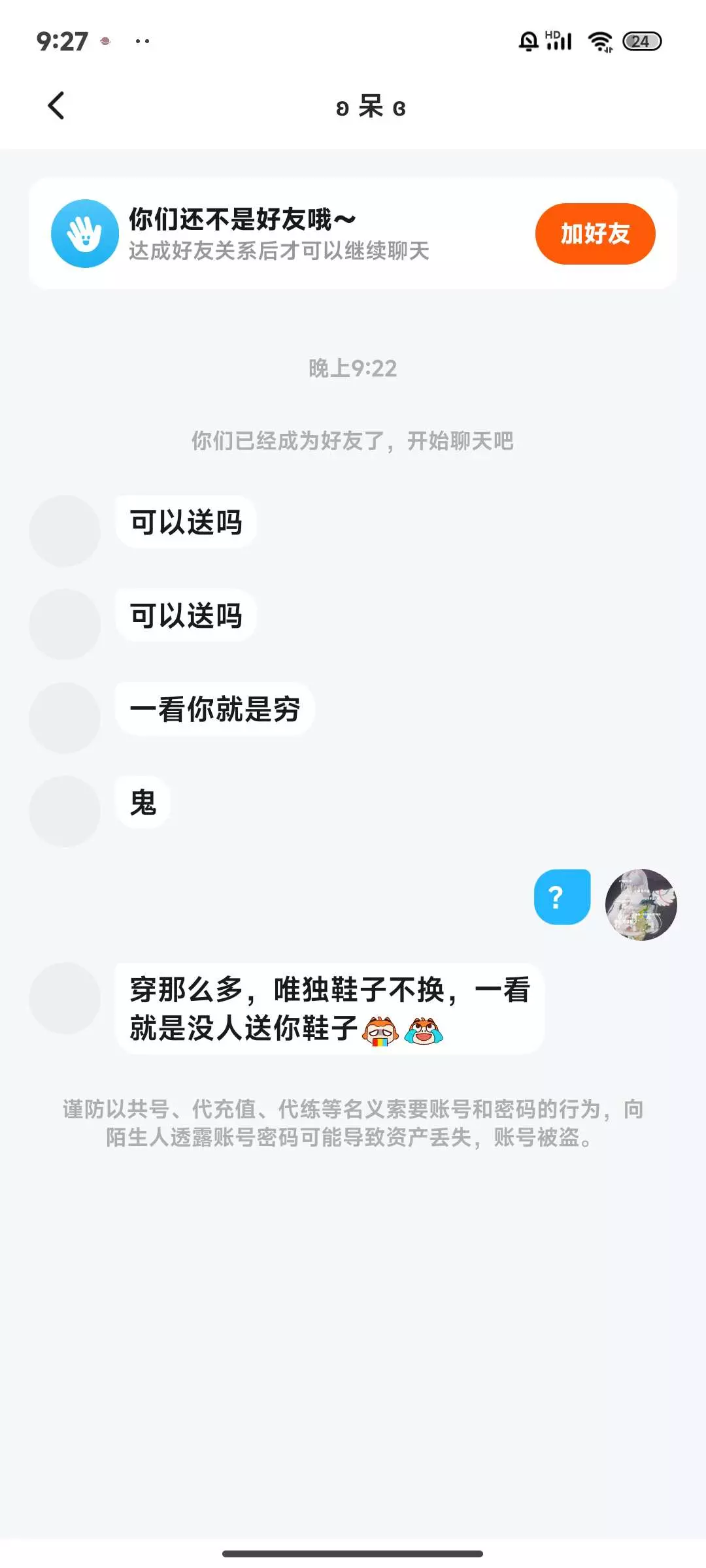Tap the orange 加好友 button
The image size is (706, 1568).
pyautogui.click(x=595, y=234)
